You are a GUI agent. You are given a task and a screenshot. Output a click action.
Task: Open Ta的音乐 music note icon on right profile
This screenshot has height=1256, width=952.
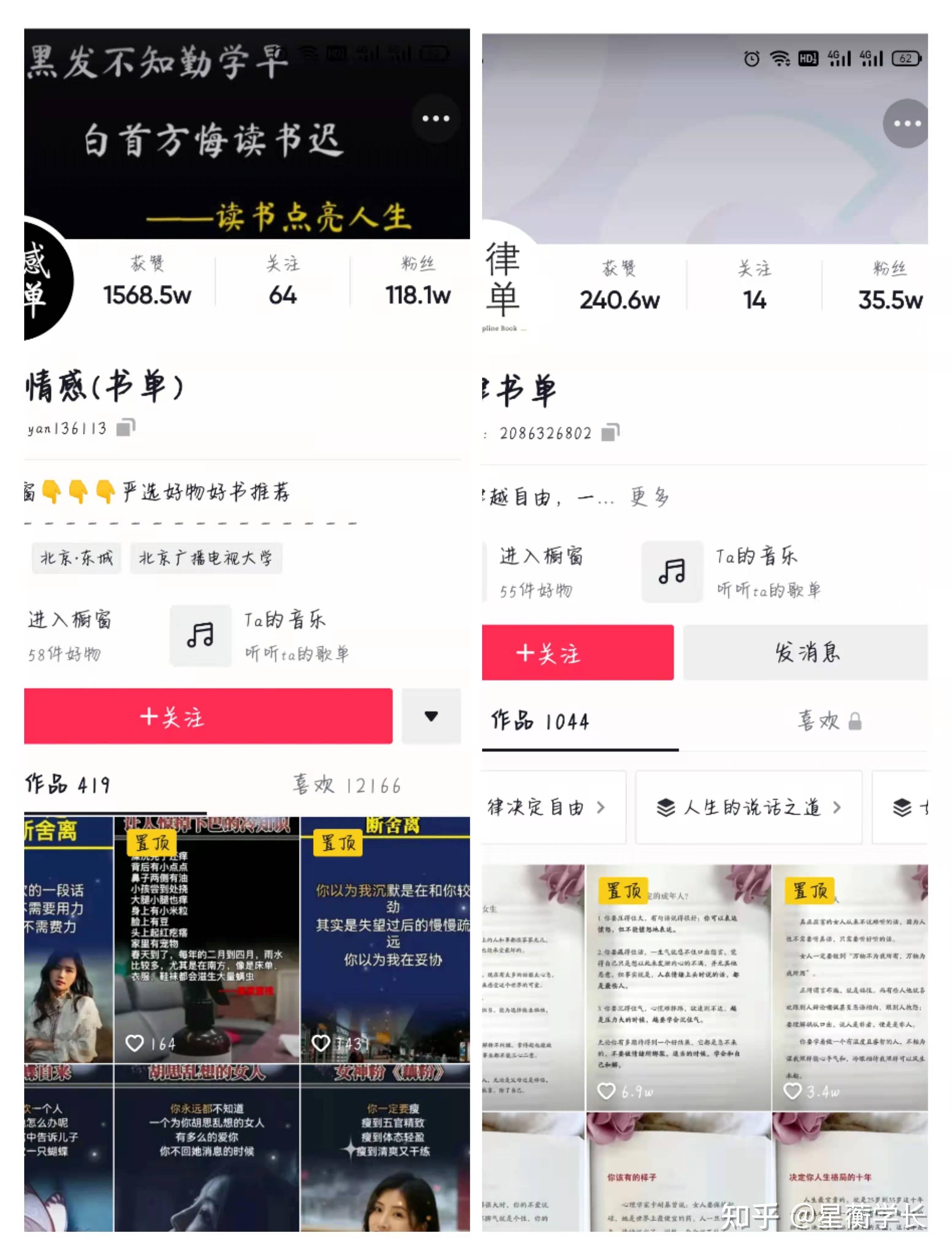[672, 572]
